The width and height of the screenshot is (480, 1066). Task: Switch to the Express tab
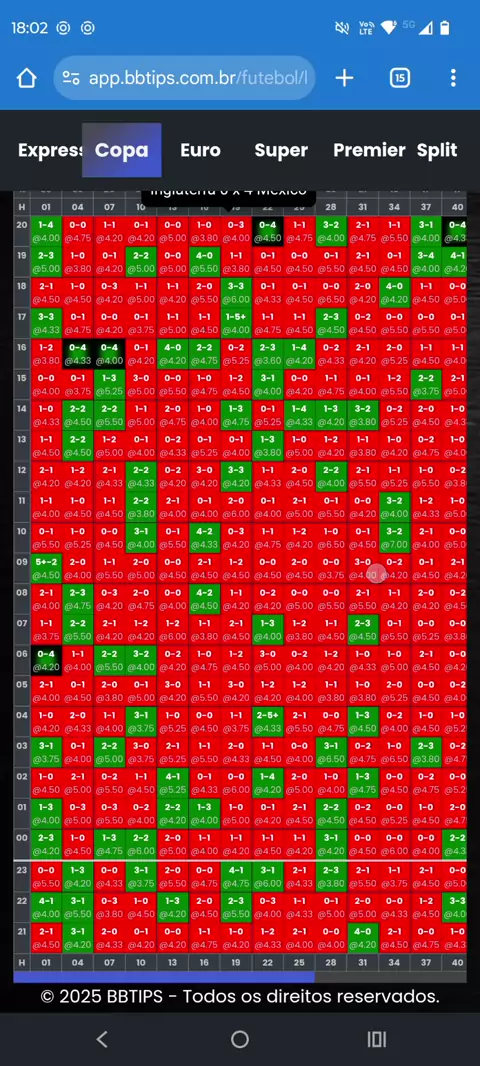click(49, 150)
